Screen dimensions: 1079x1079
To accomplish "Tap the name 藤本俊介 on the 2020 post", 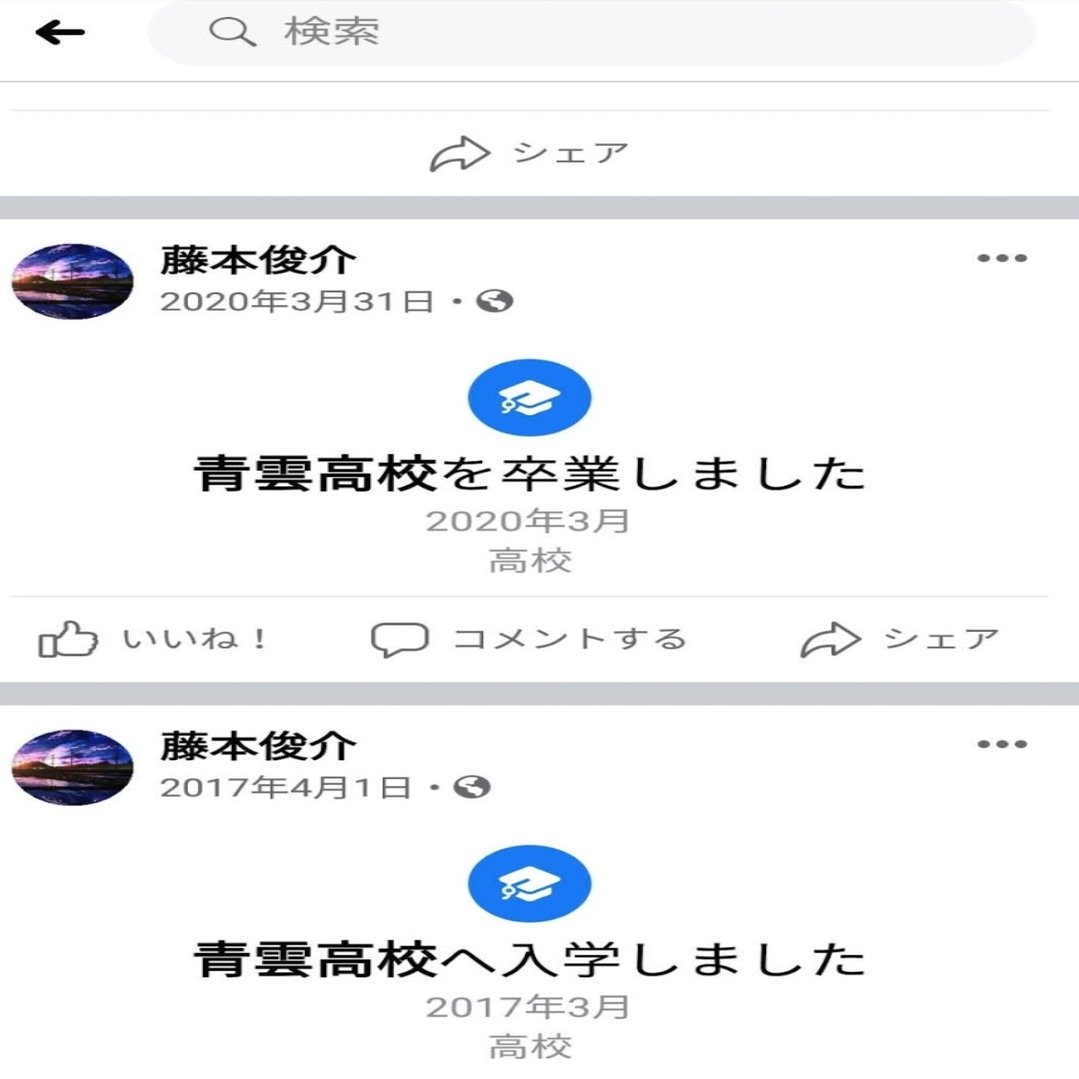I will pyautogui.click(x=258, y=260).
